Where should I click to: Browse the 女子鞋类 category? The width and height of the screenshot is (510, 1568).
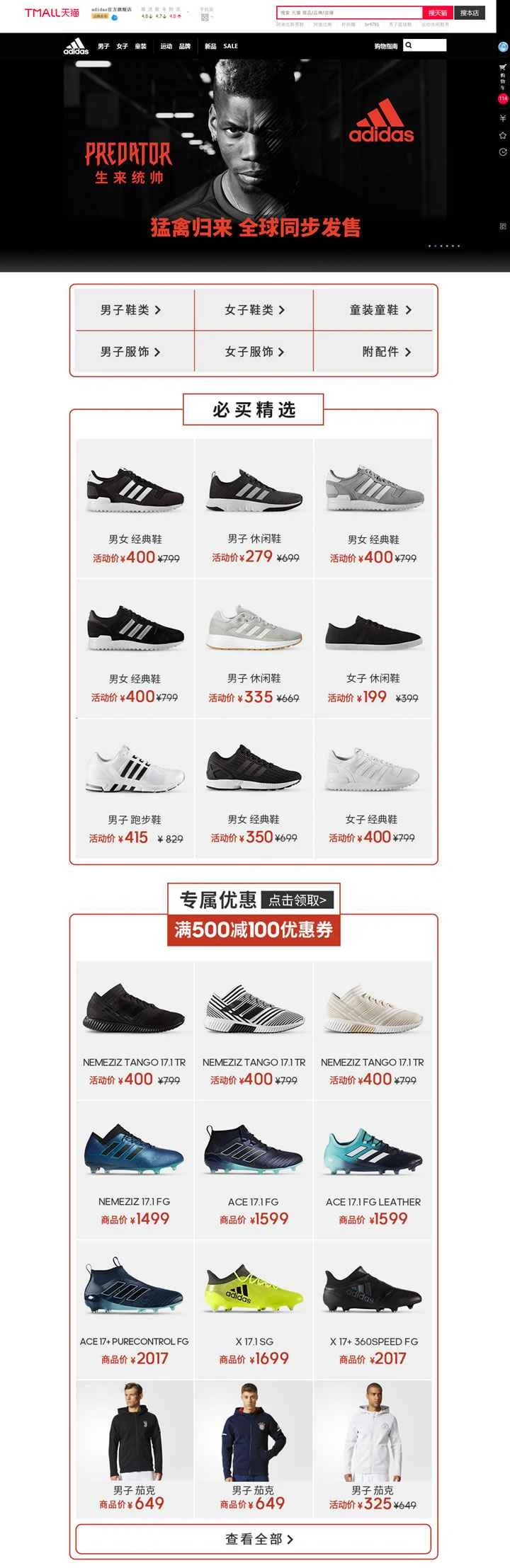[254, 310]
